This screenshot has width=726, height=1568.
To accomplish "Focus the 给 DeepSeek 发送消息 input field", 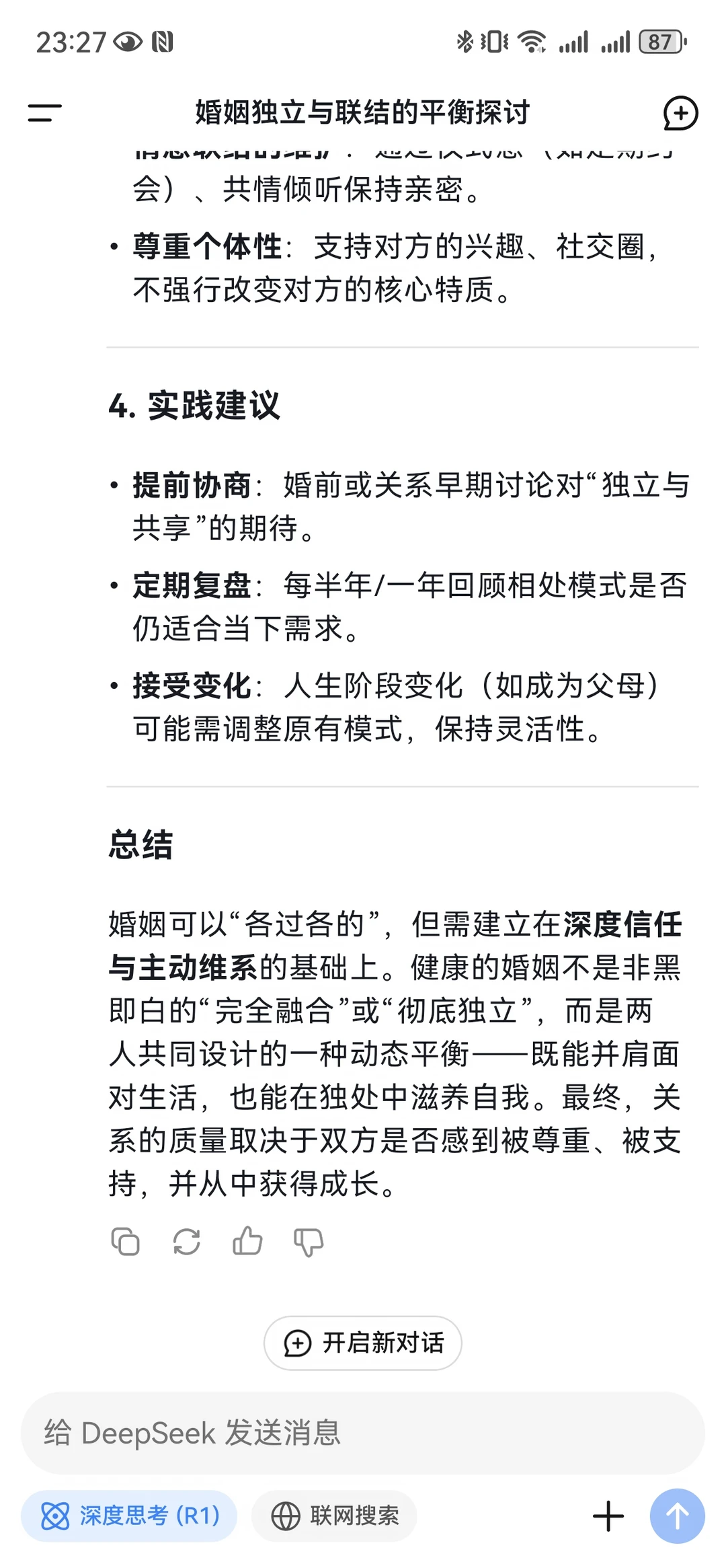I will point(363,1433).
